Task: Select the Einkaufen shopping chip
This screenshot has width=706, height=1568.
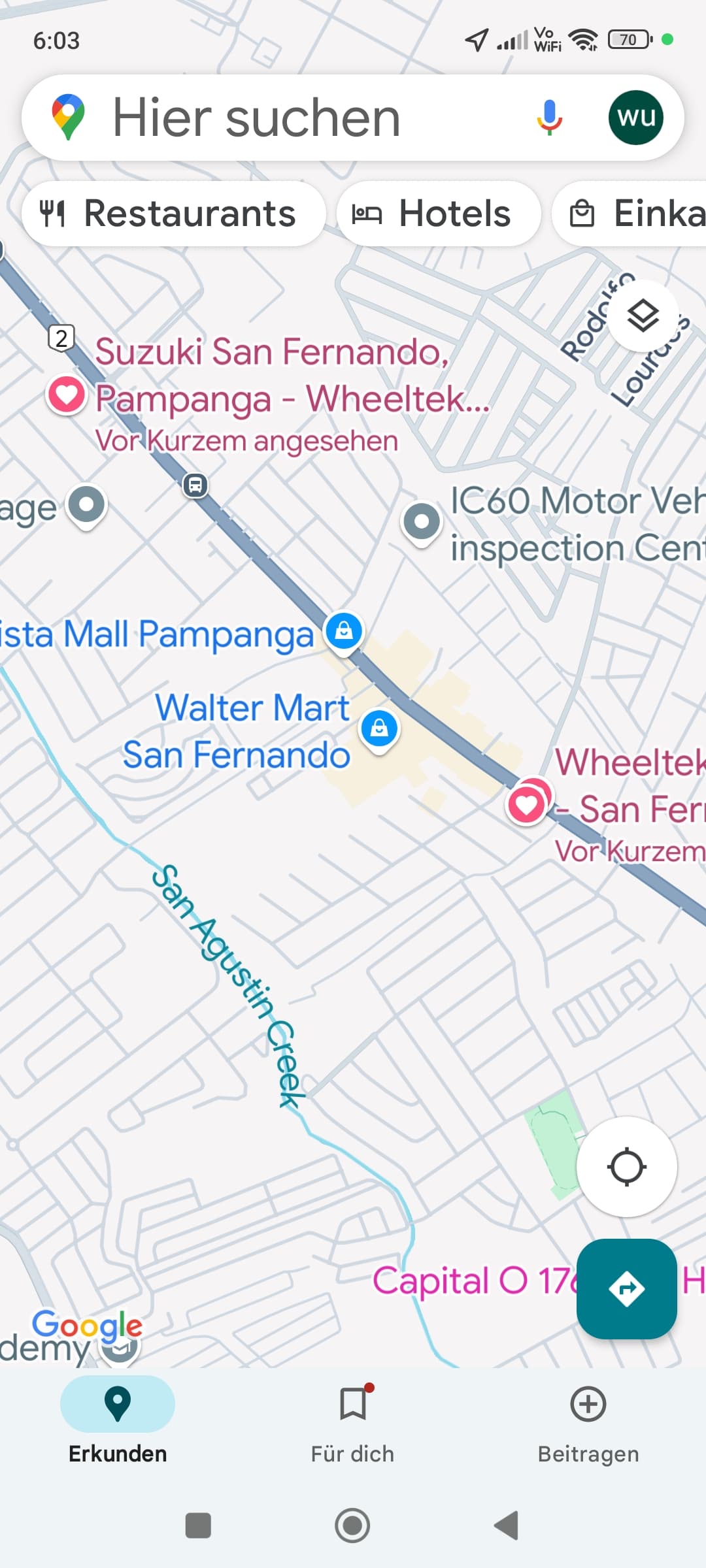Action: point(630,214)
